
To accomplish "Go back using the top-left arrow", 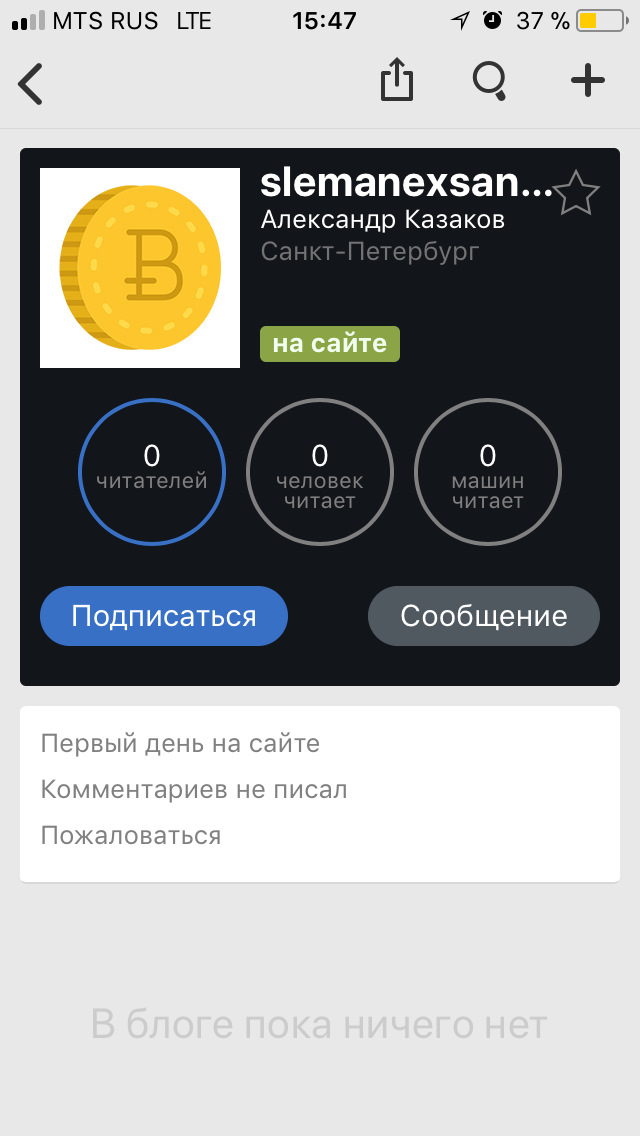I will (31, 83).
